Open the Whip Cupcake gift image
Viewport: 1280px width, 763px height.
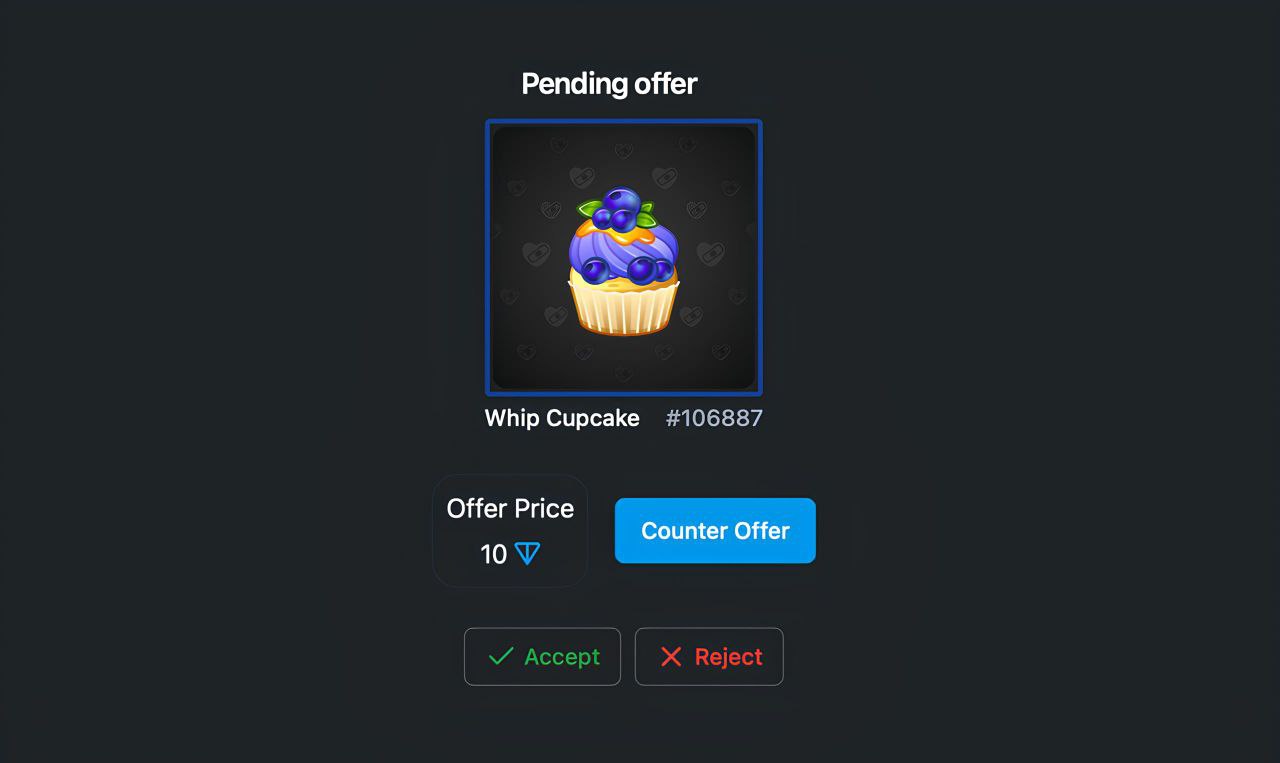pyautogui.click(x=624, y=258)
